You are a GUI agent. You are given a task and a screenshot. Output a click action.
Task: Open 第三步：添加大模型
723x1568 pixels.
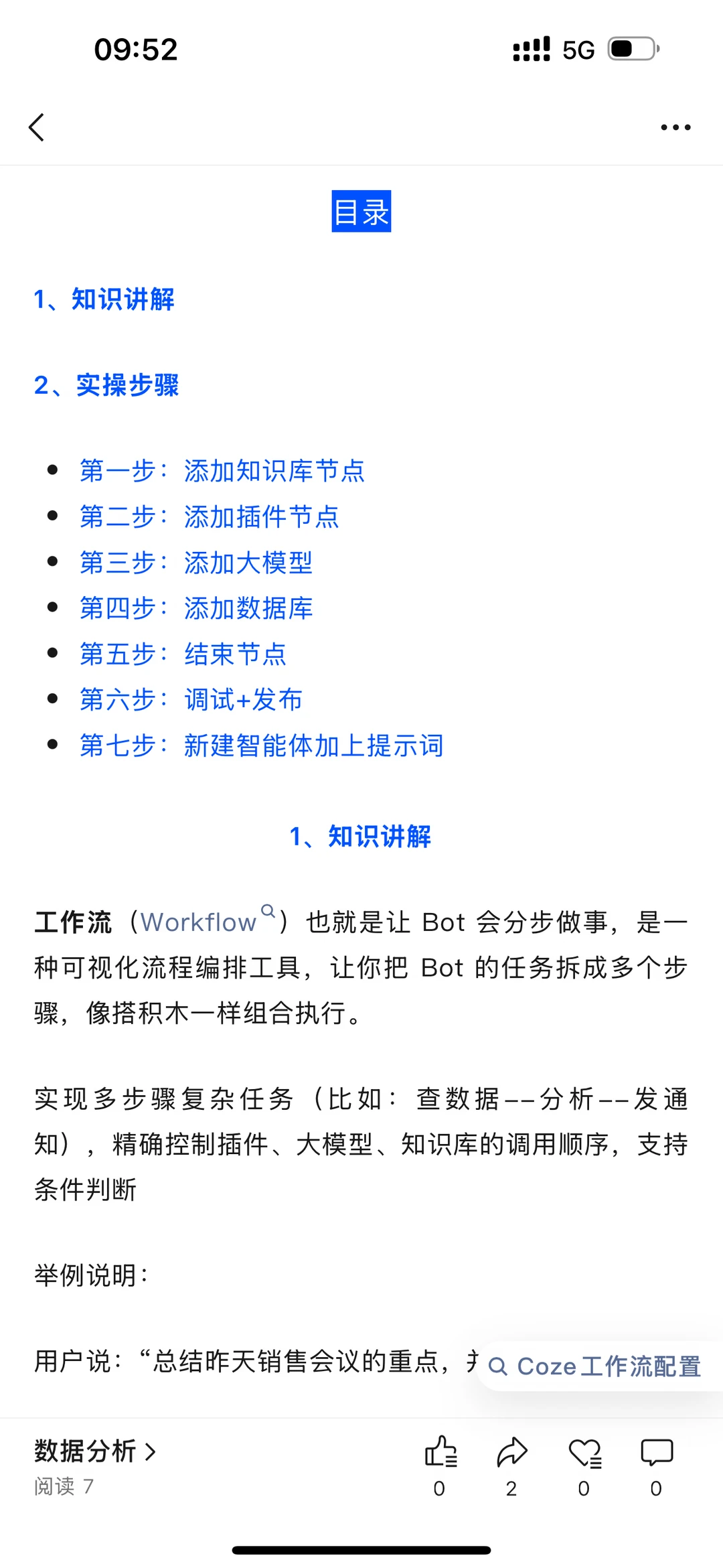pos(196,563)
